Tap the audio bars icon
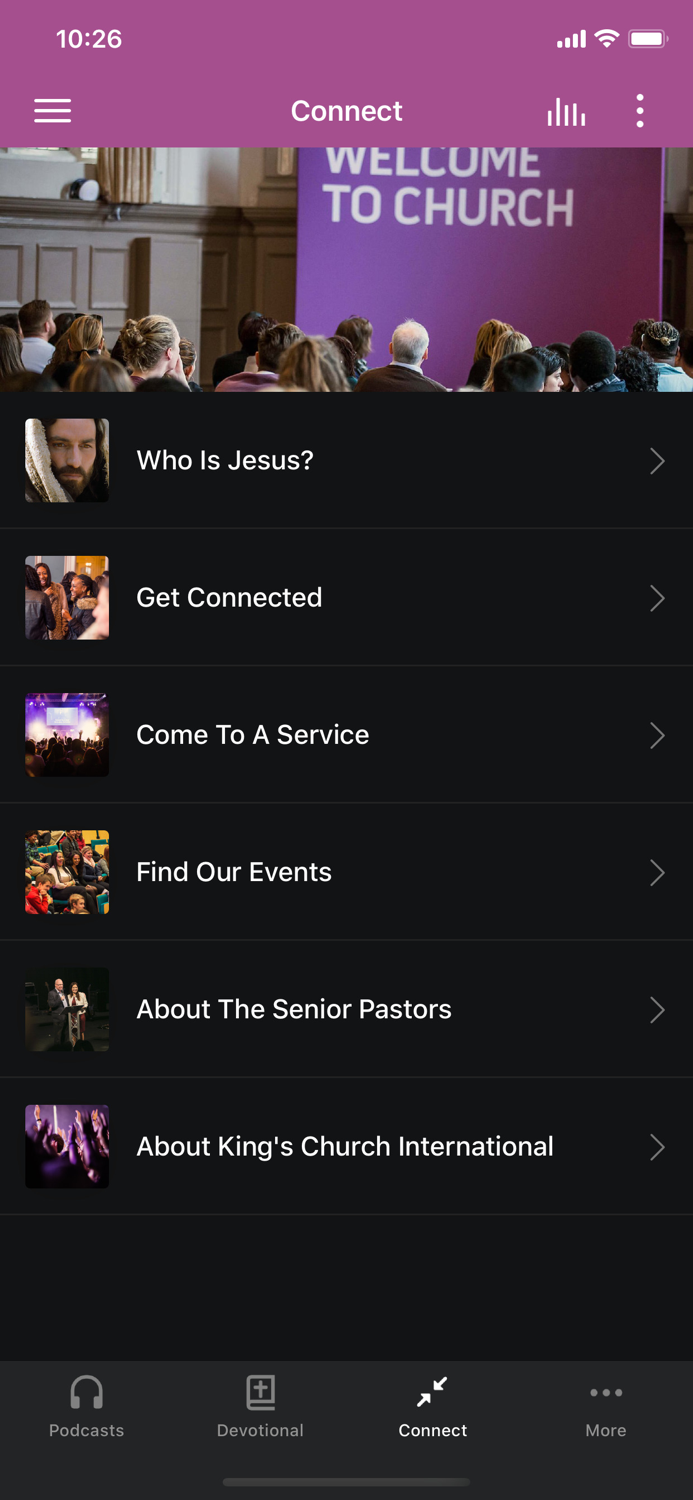693x1500 pixels. (x=566, y=112)
